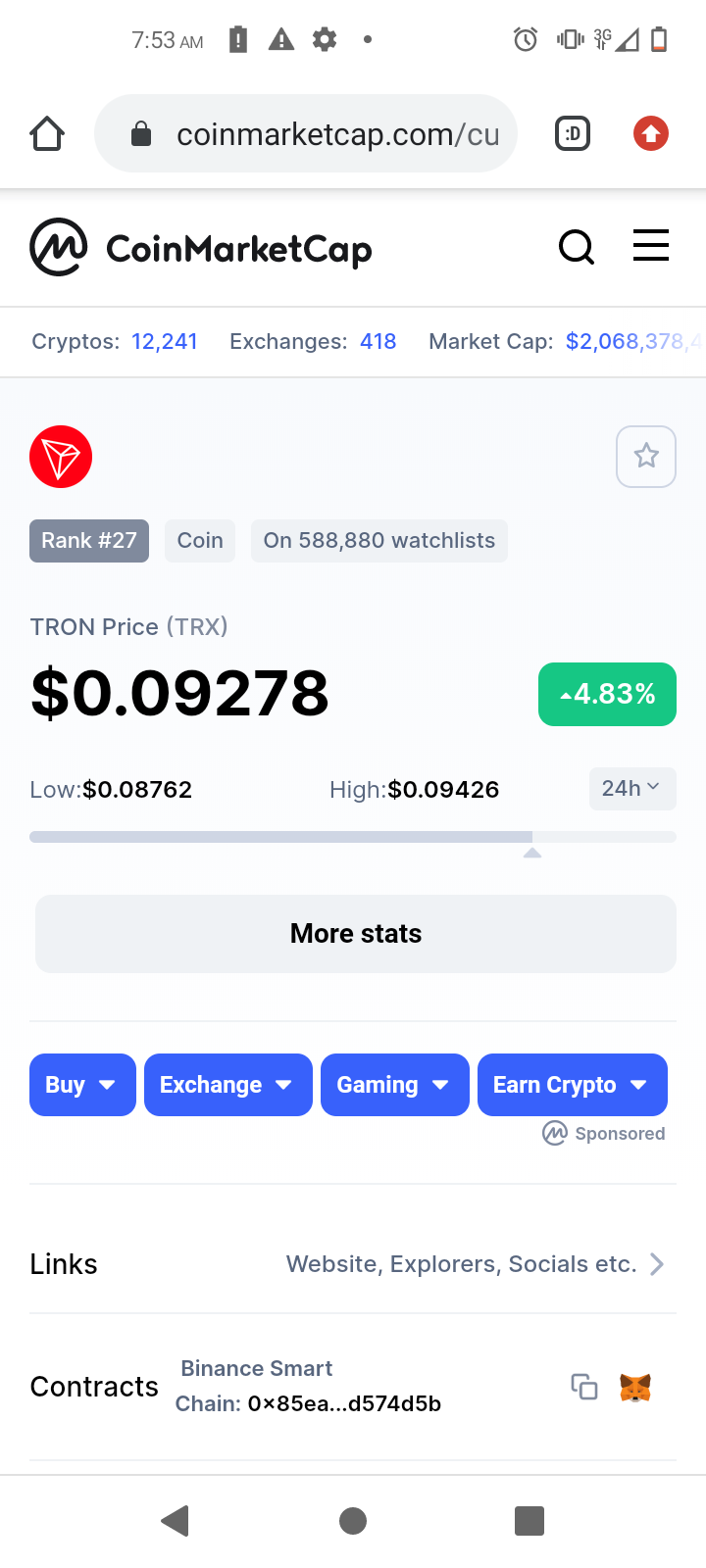Expand the Earn Crypto dropdown
Viewport: 706px width, 1568px height.
(x=572, y=1085)
